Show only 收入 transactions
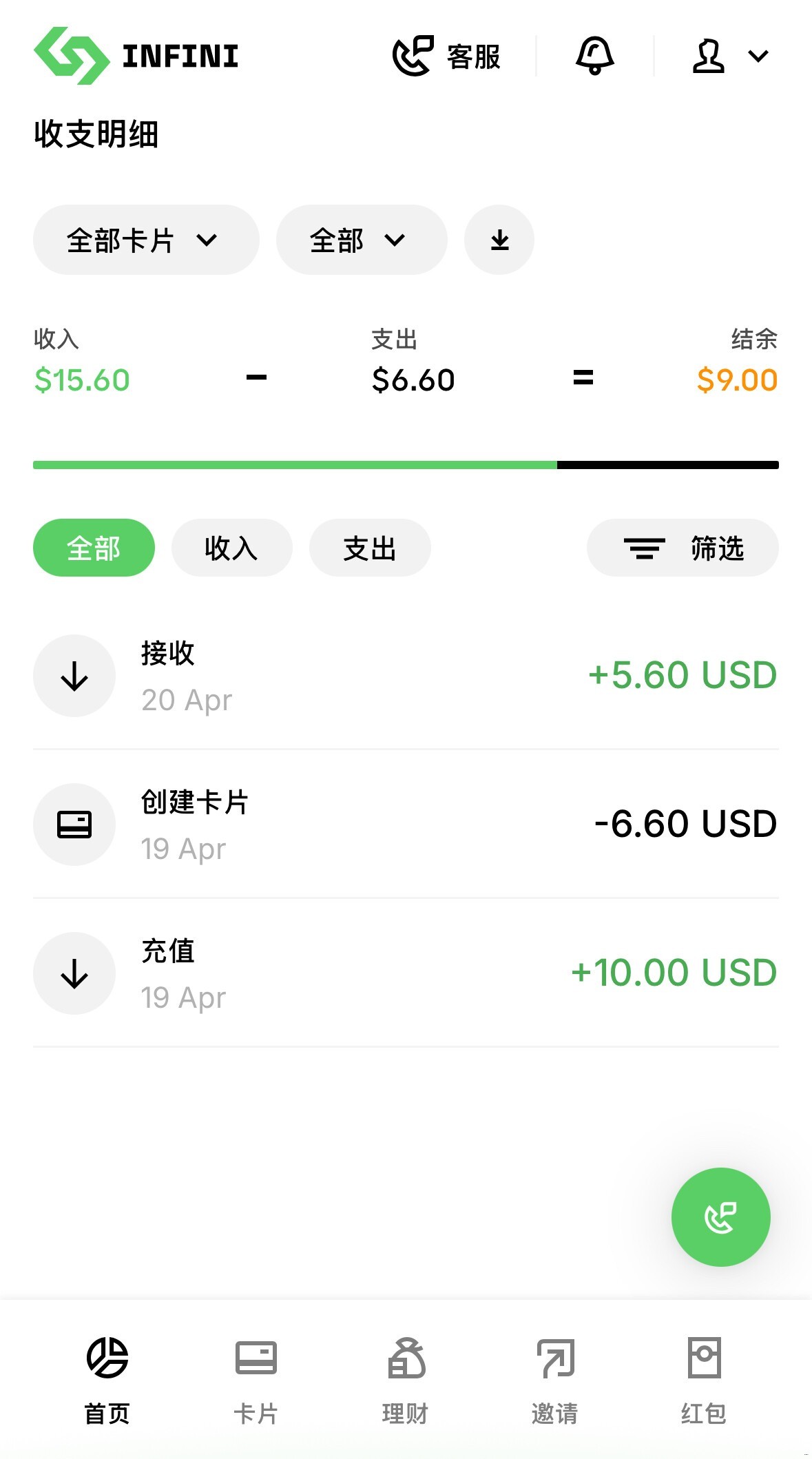 [231, 548]
